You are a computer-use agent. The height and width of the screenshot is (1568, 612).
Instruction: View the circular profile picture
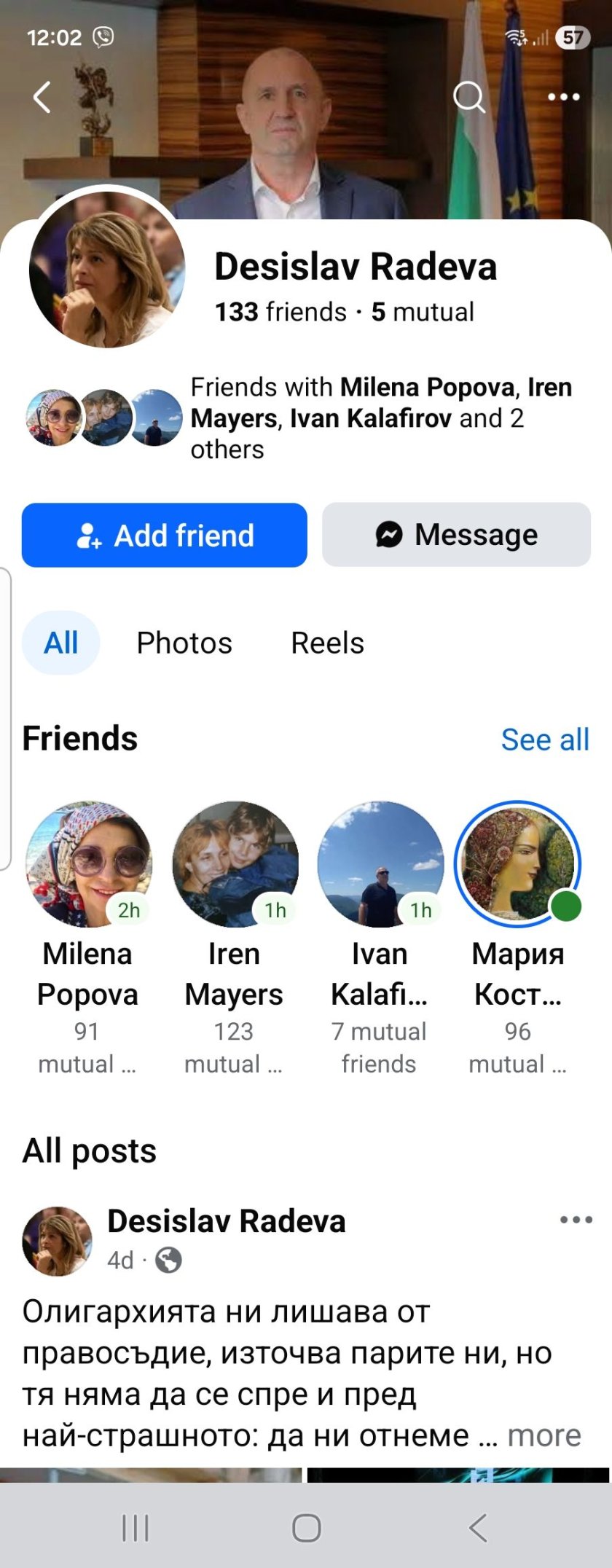click(x=107, y=271)
